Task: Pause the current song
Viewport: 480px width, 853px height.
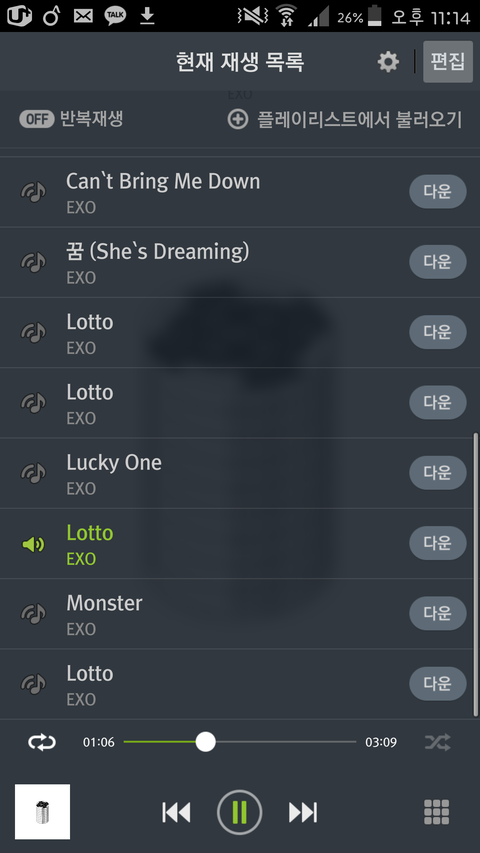Action: (239, 813)
